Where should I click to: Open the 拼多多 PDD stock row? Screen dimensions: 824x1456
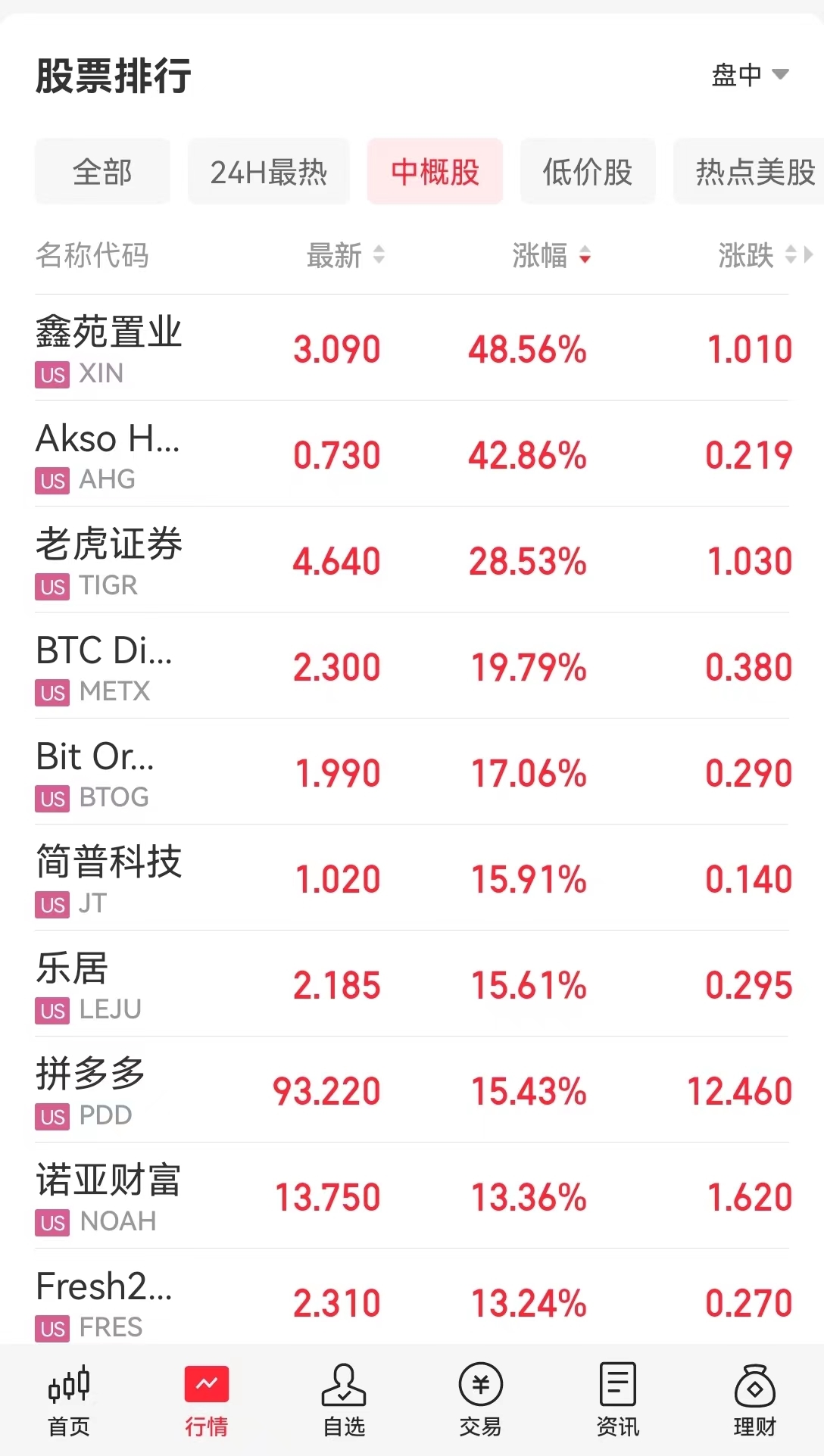[412, 1090]
